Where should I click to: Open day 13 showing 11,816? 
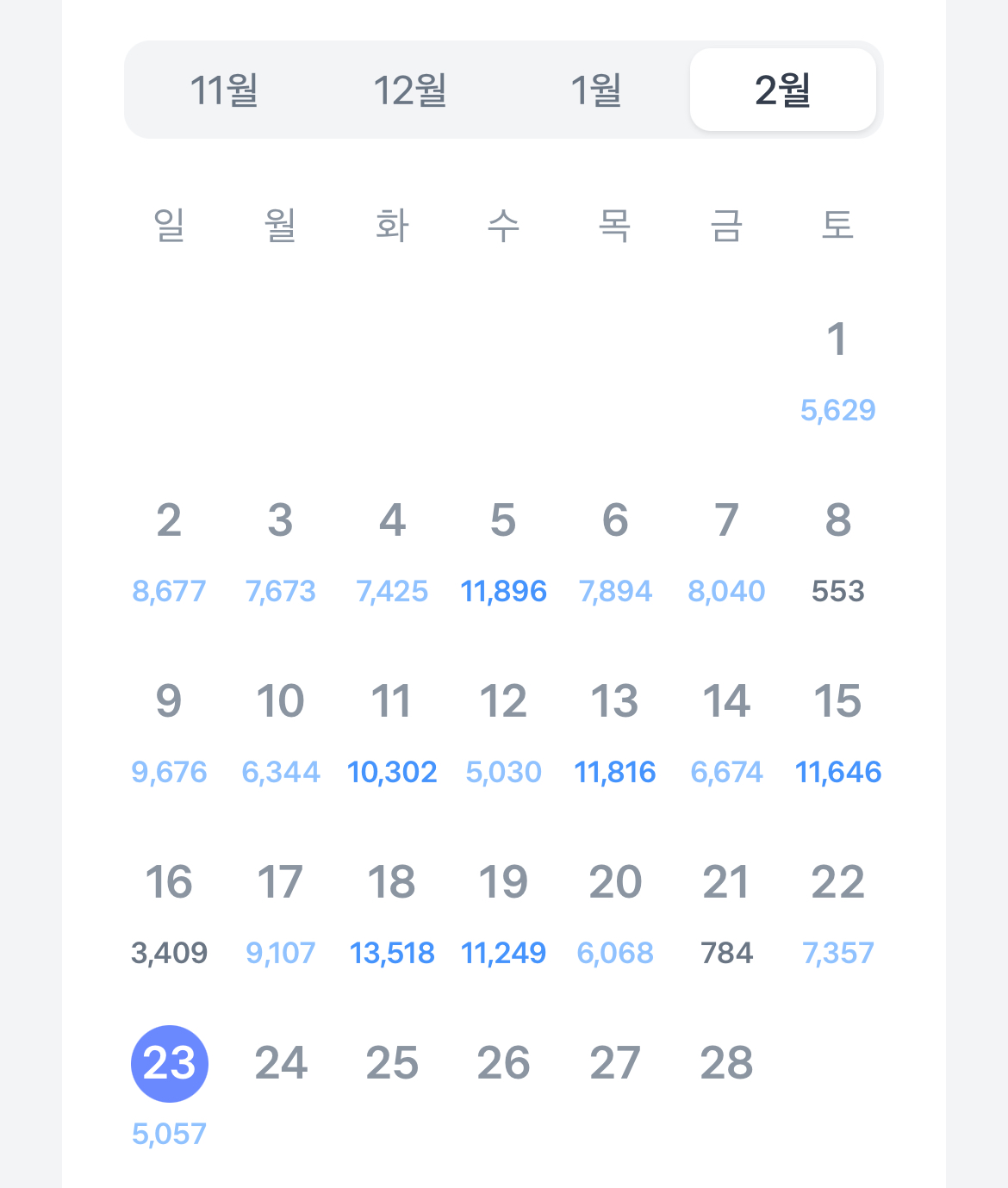615,732
